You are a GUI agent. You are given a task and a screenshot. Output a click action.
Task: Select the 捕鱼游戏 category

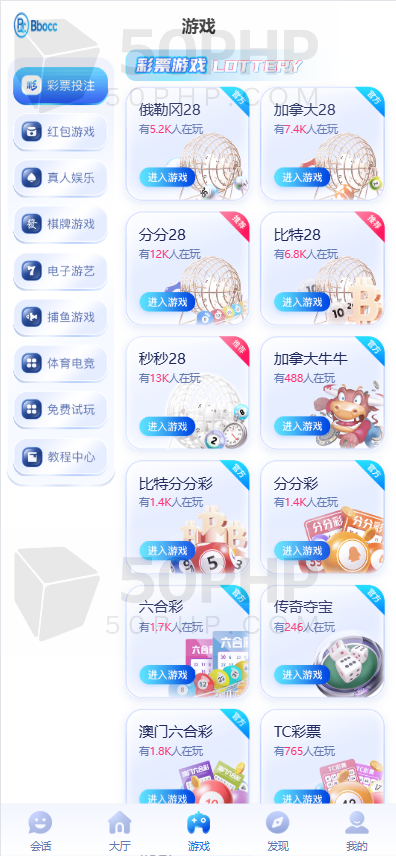pyautogui.click(x=60, y=317)
